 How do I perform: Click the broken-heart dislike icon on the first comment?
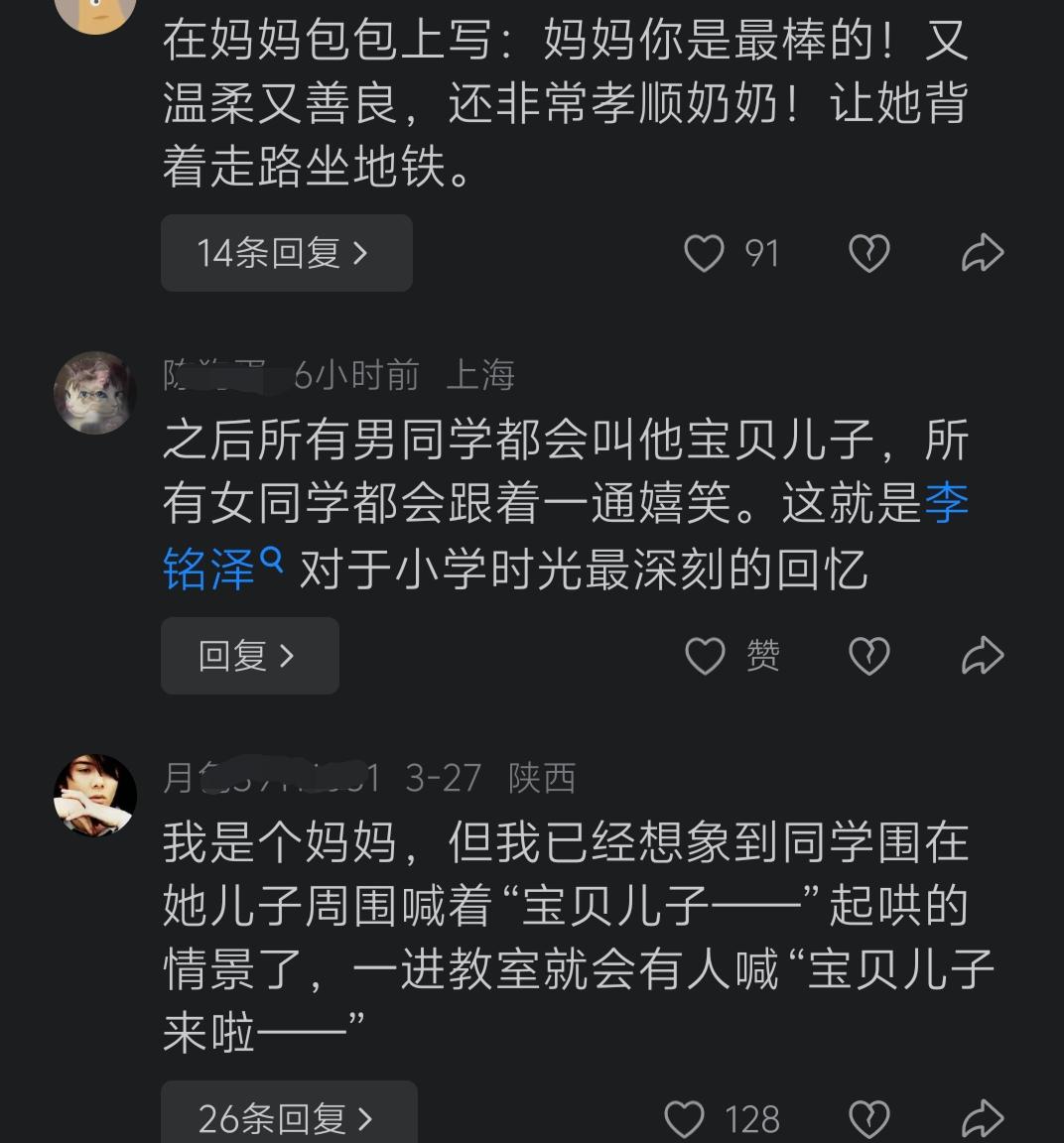coord(868,253)
